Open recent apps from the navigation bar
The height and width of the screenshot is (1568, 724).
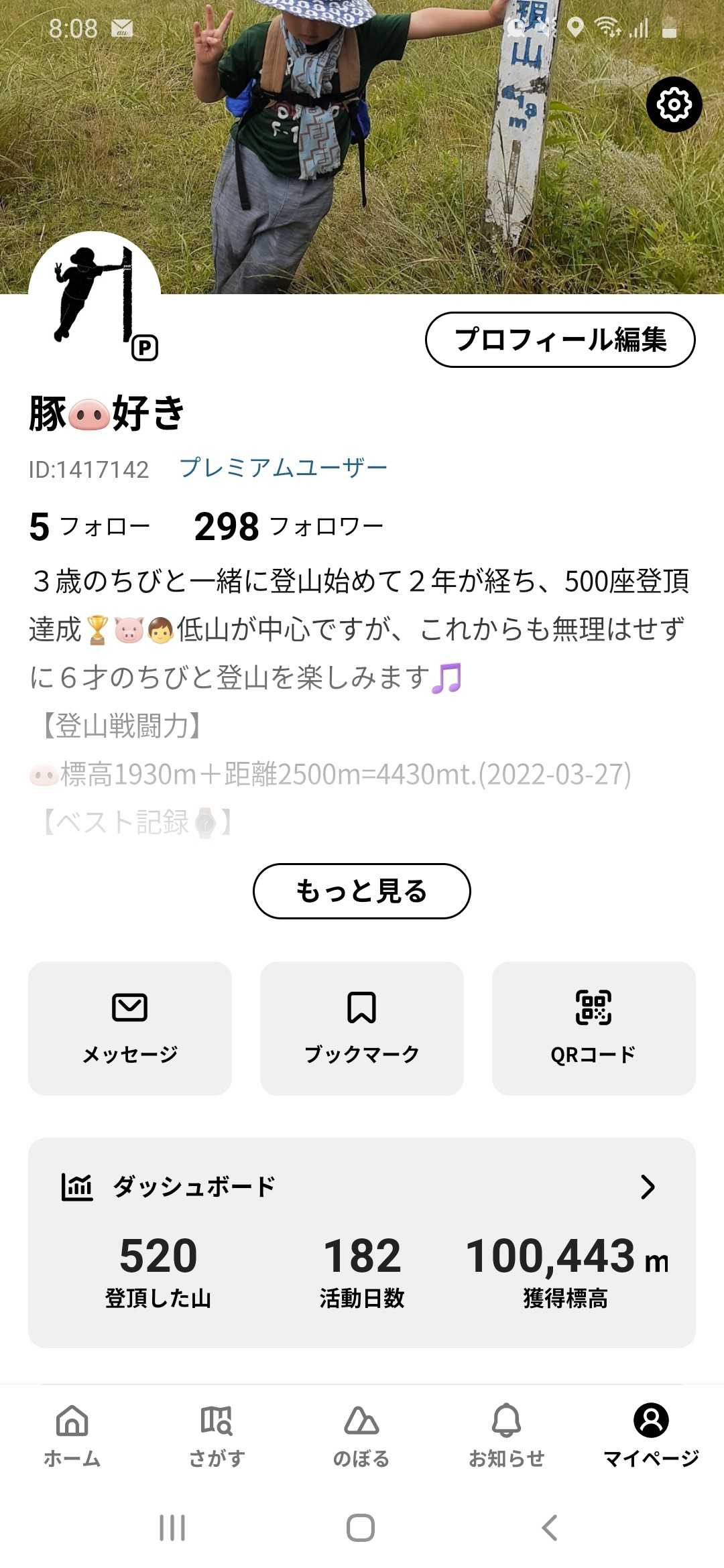(172, 1528)
